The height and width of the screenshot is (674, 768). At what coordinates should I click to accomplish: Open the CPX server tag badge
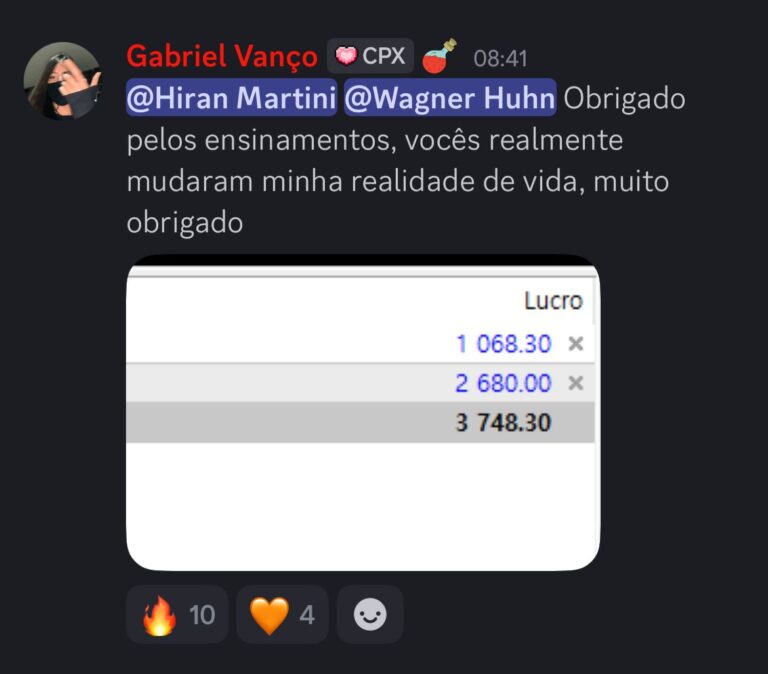click(371, 56)
